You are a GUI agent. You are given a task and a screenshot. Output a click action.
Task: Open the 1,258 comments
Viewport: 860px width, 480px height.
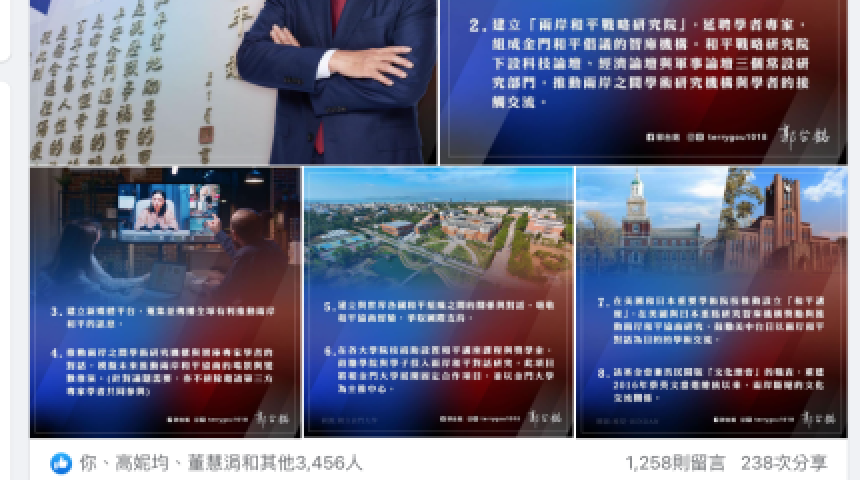coord(674,463)
